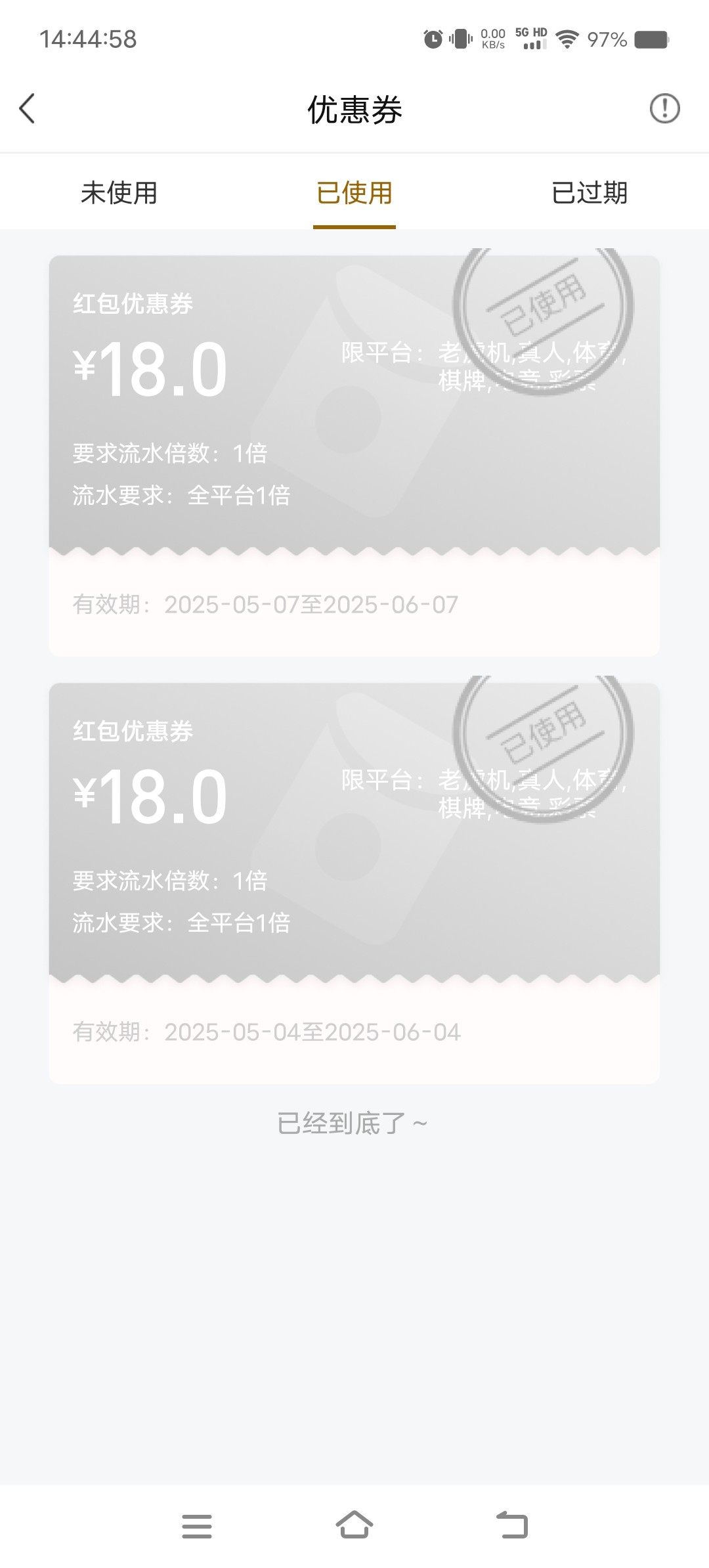This screenshot has width=709, height=1568.
Task: Switch to the 已过期 tab
Action: tap(590, 193)
